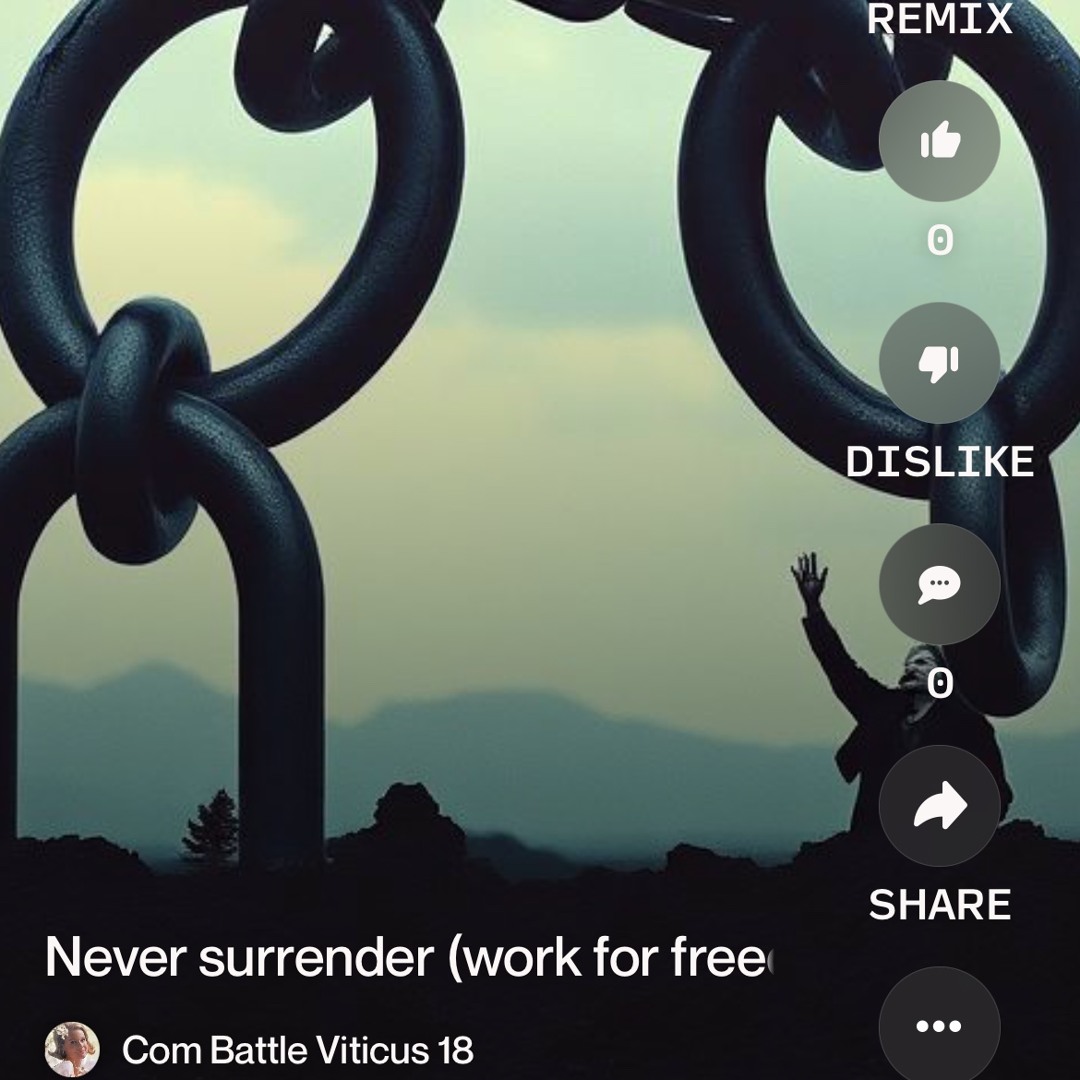Image resolution: width=1080 pixels, height=1080 pixels.
Task: Open Com Battle Viticus 18's profile
Action: click(297, 1050)
